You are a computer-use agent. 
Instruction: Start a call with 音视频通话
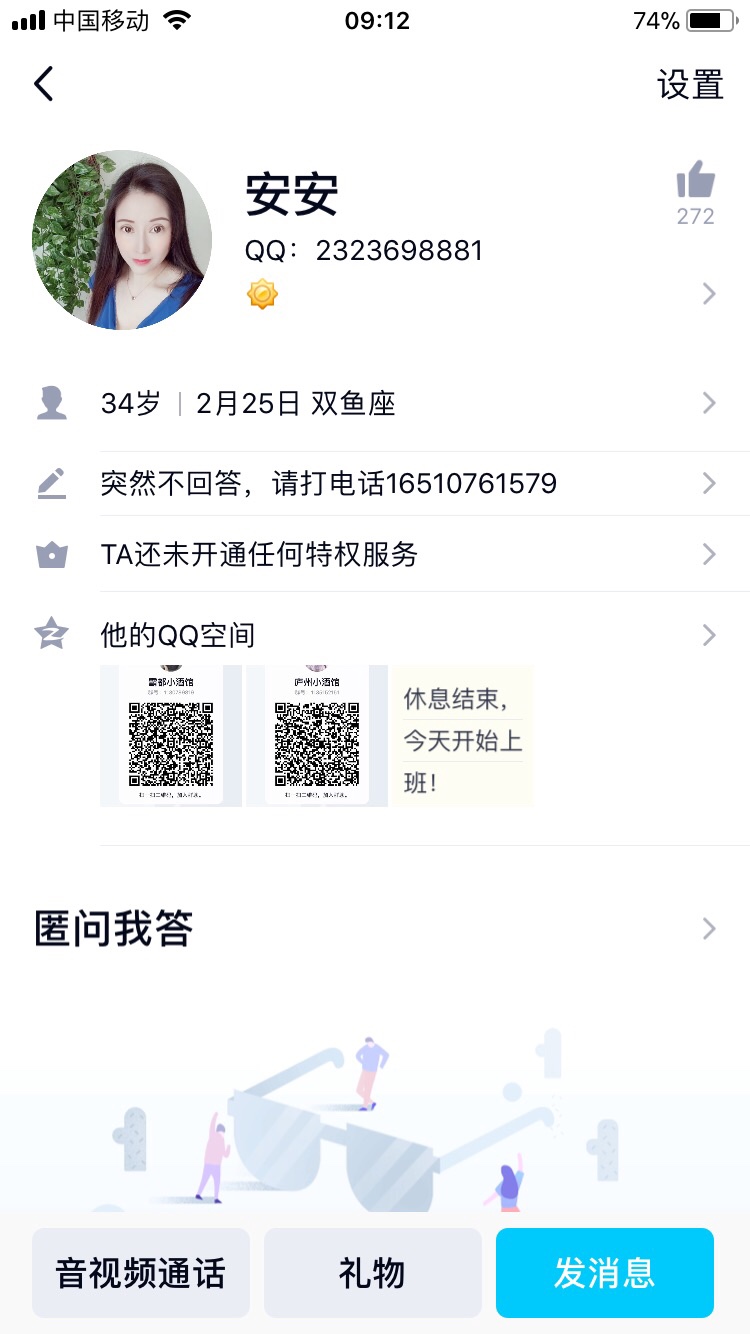141,1273
